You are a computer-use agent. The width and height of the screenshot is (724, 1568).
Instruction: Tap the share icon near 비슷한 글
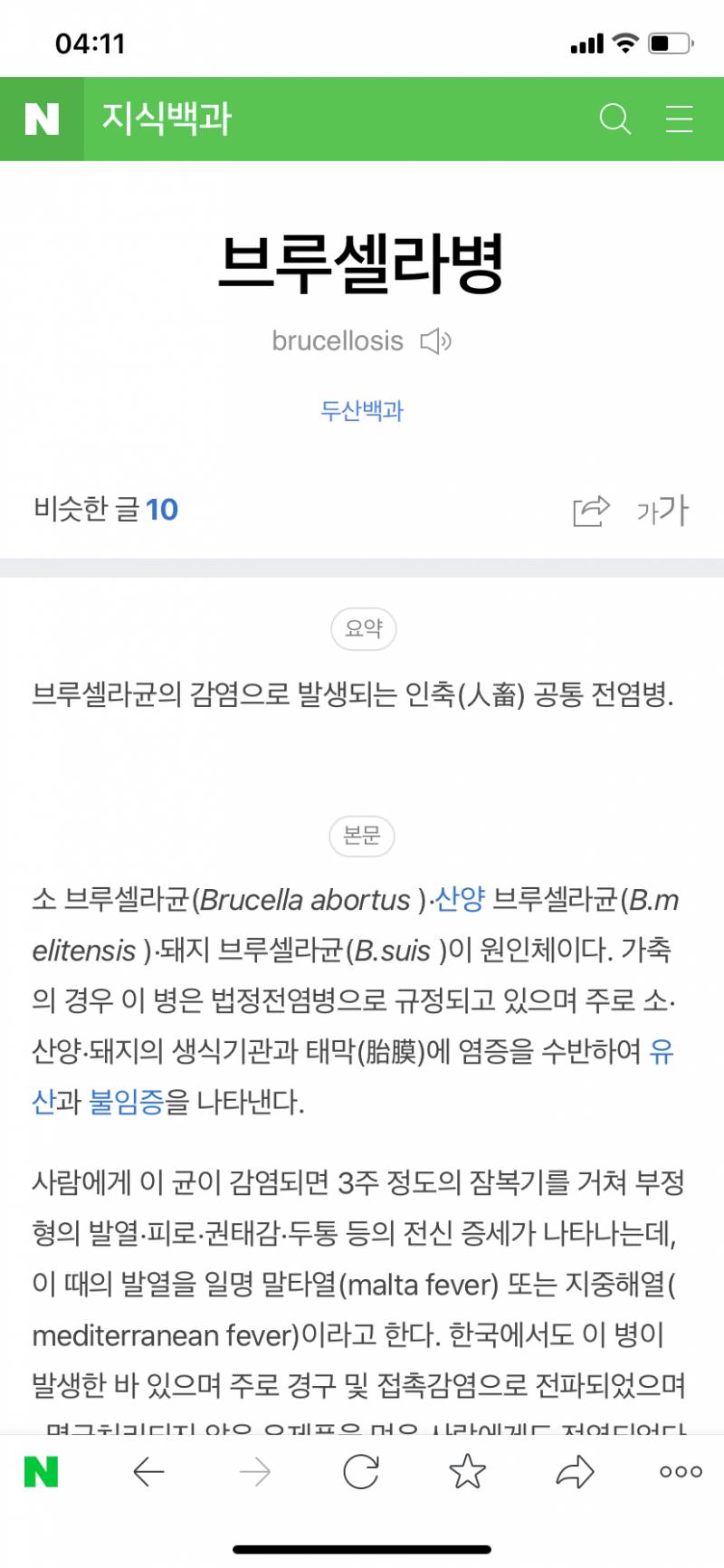click(590, 510)
